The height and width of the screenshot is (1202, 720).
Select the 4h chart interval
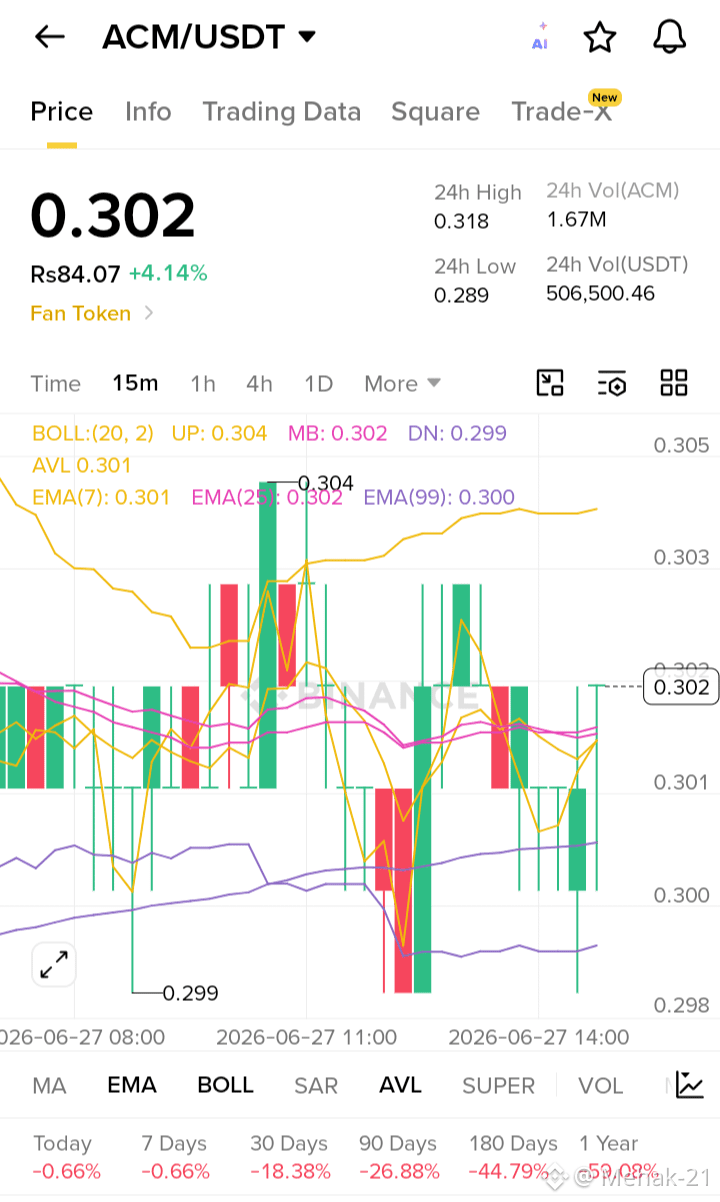tap(259, 383)
